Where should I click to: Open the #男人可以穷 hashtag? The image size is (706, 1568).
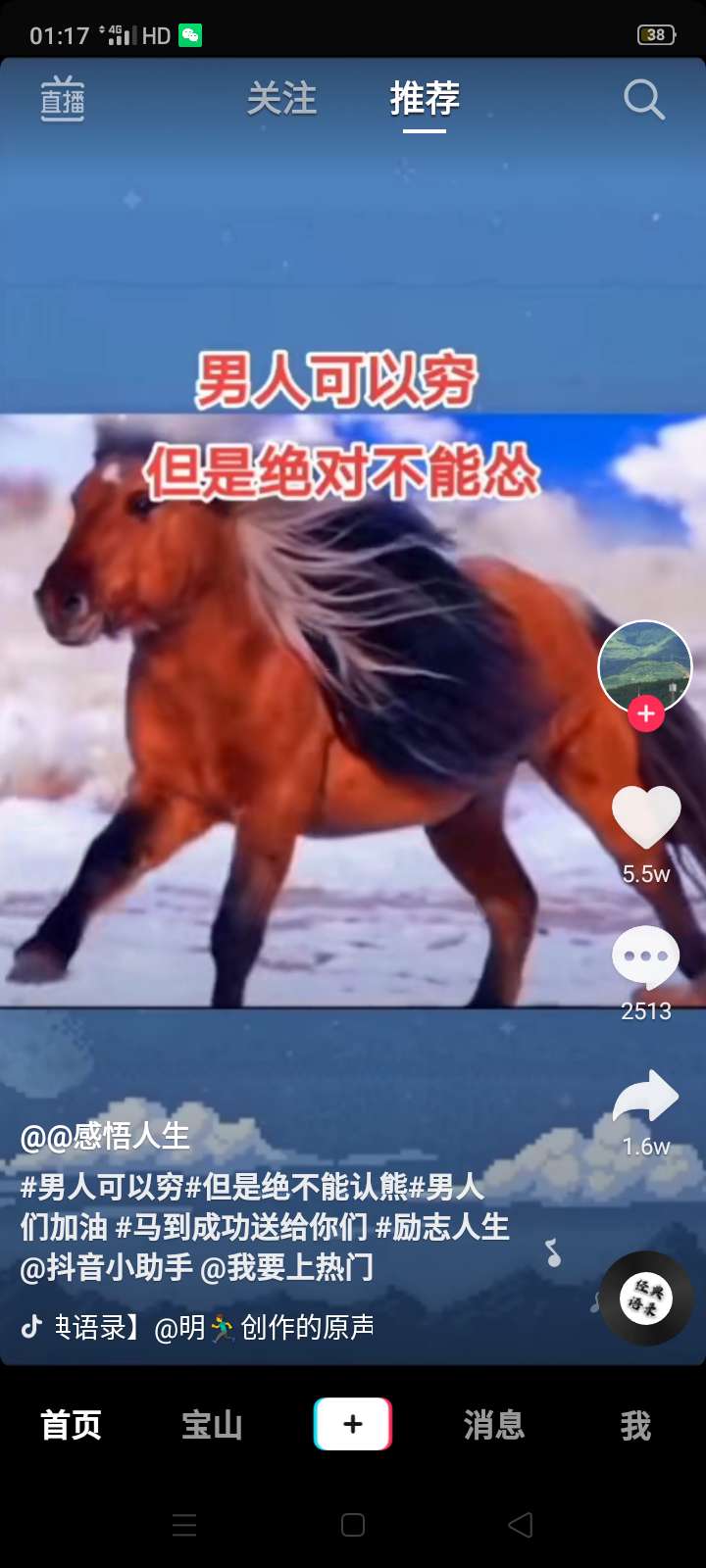click(x=102, y=1187)
